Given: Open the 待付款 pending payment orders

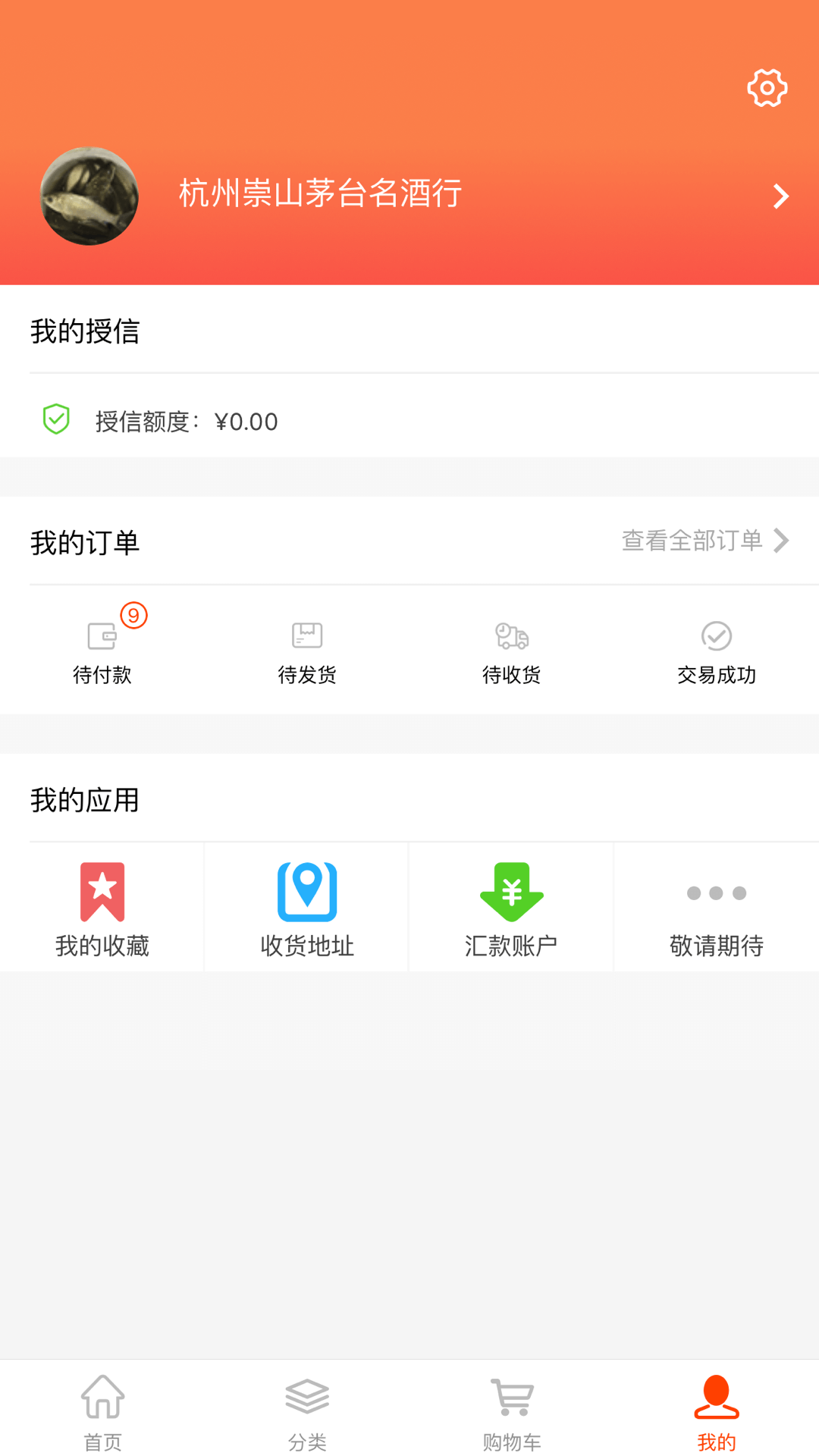Looking at the screenshot, I should coord(102,651).
